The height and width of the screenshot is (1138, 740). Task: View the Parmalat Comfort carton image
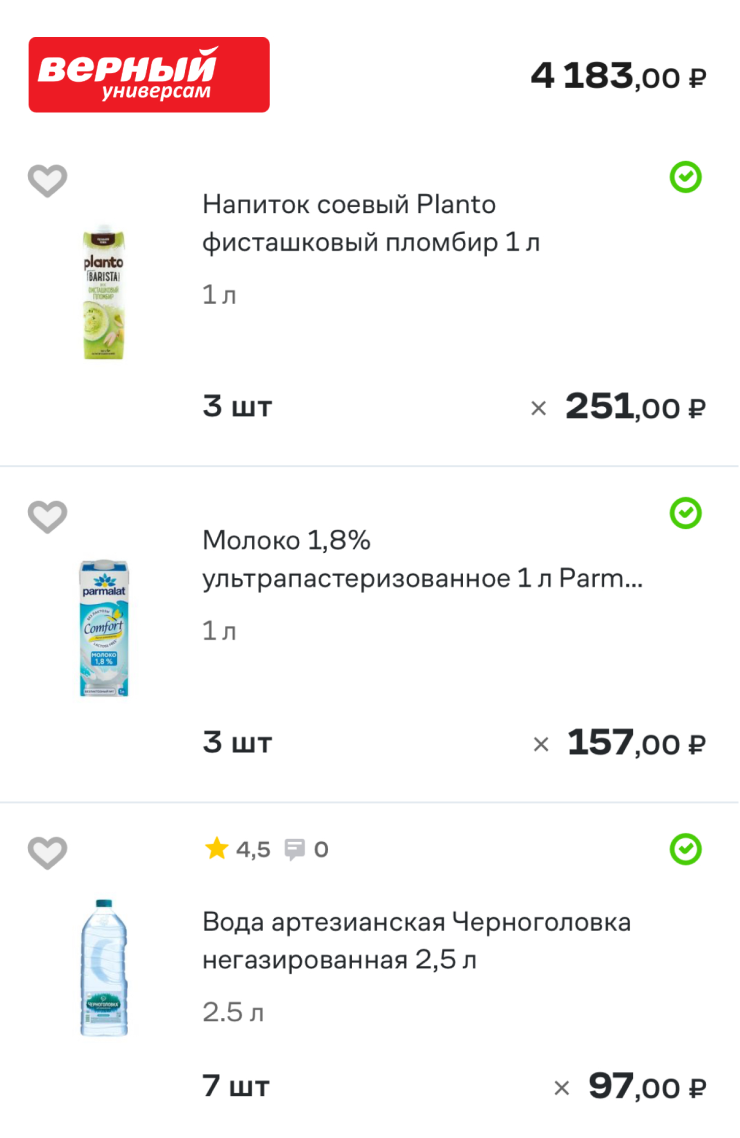click(104, 629)
